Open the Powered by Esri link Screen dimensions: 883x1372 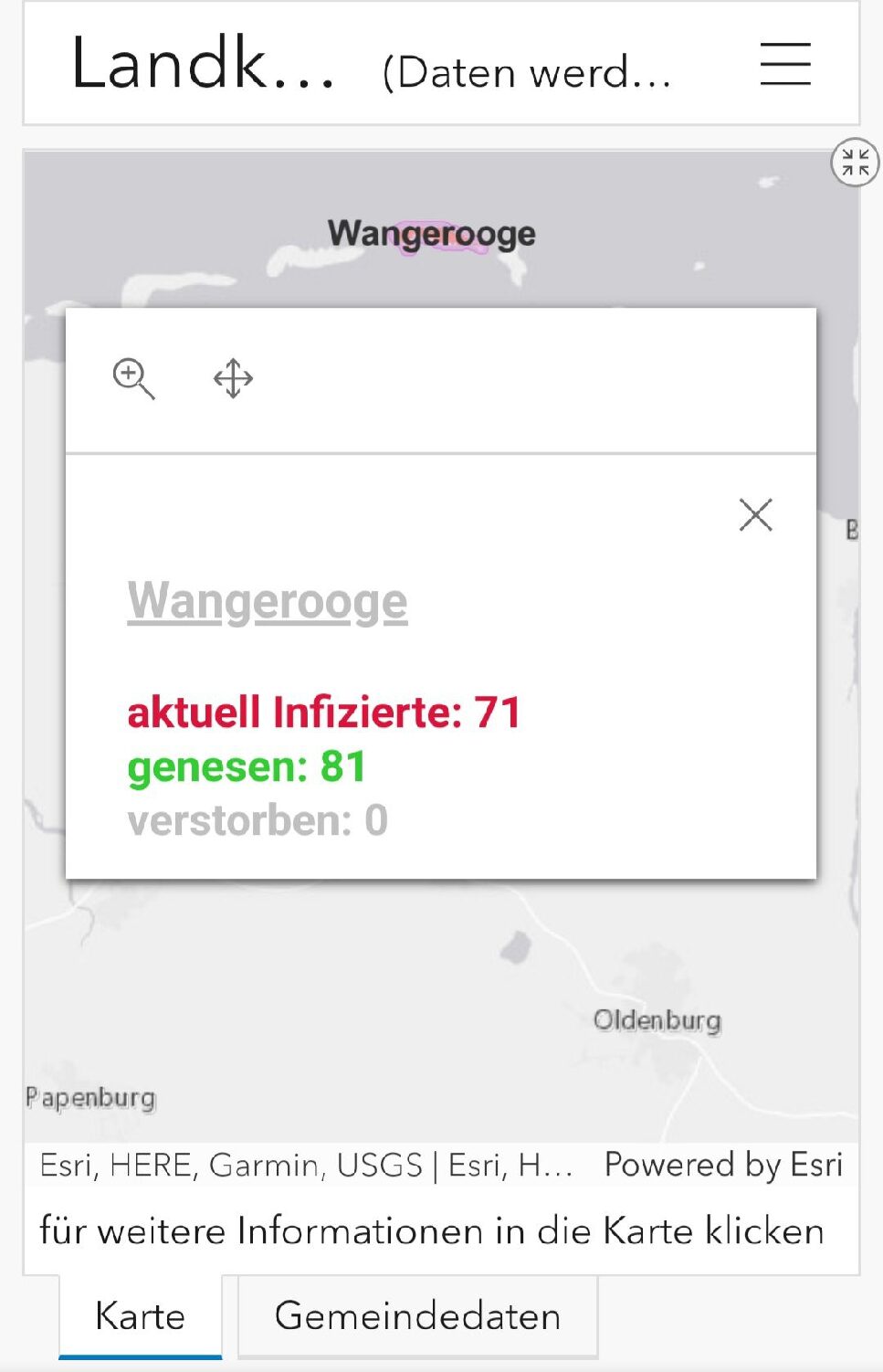click(x=723, y=1165)
